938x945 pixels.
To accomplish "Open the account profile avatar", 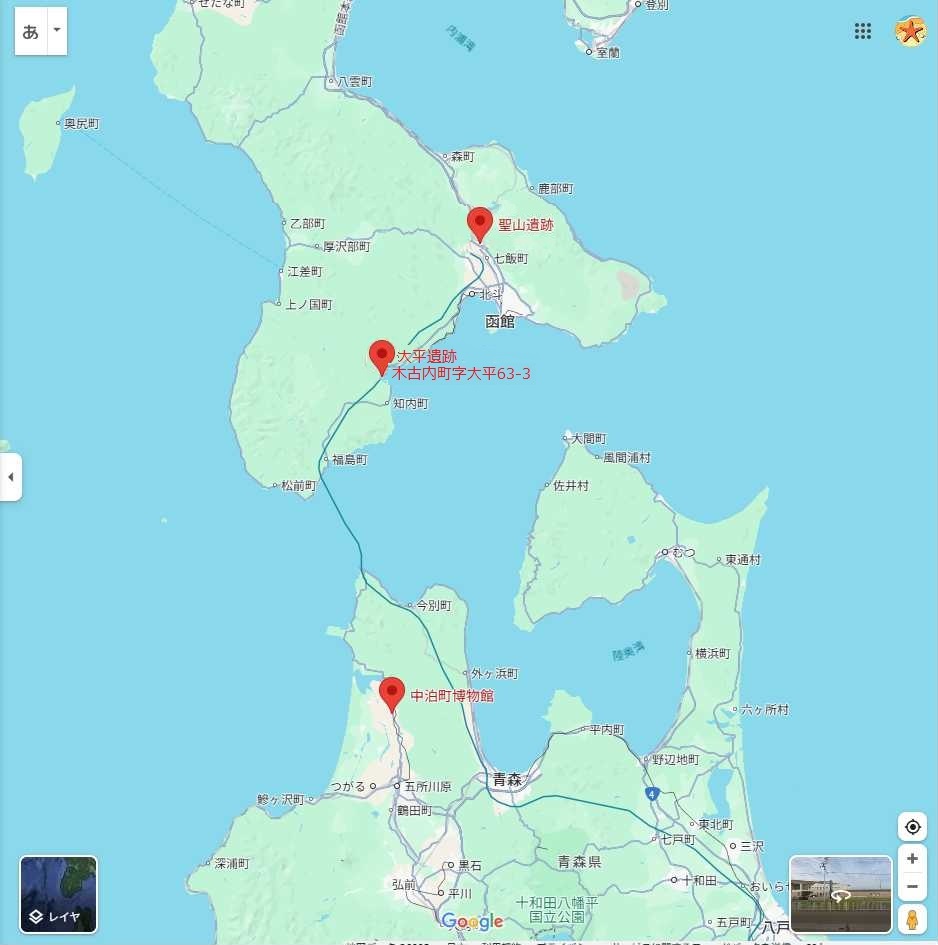I will tap(910, 31).
